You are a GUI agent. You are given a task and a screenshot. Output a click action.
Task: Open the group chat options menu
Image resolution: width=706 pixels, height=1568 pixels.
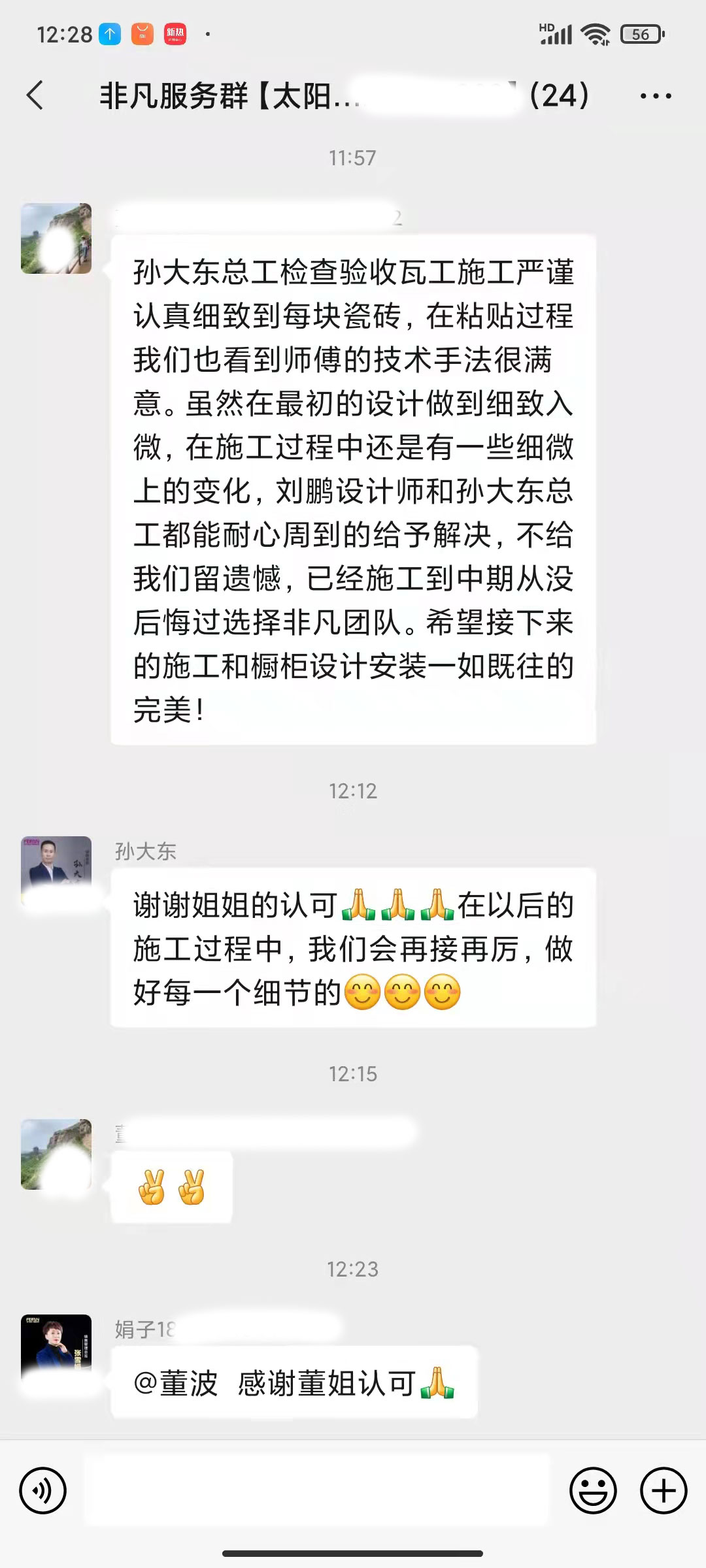point(655,96)
